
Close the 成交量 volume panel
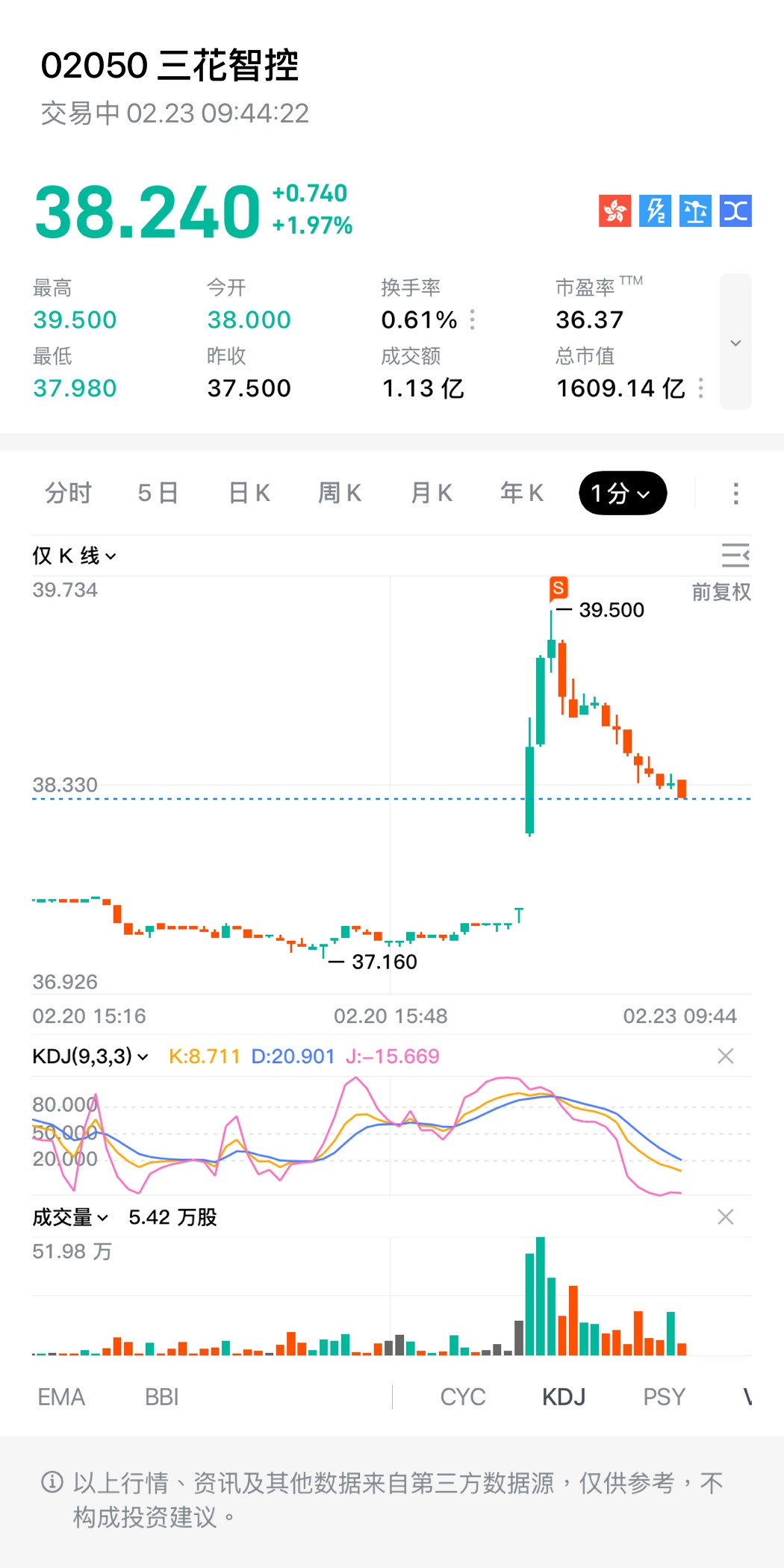(x=725, y=1217)
